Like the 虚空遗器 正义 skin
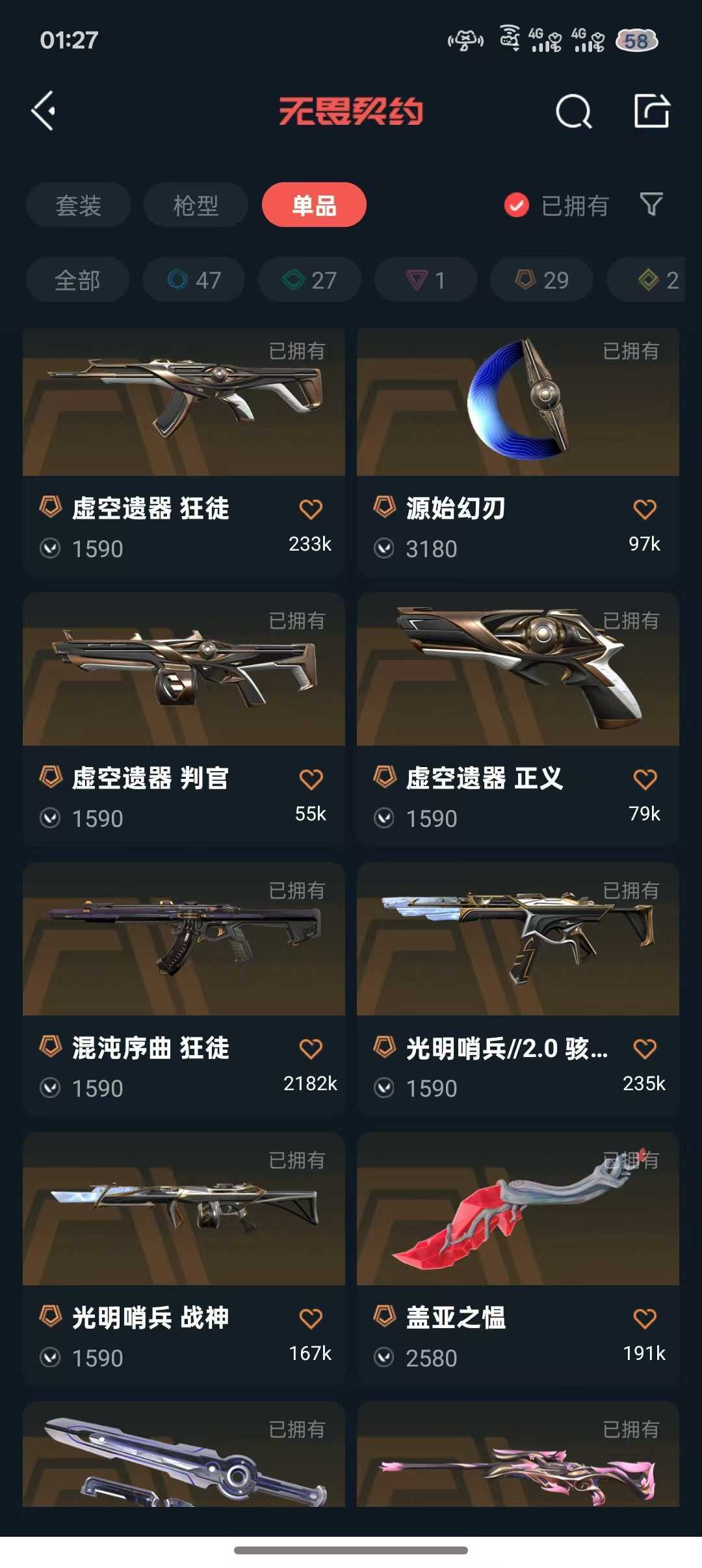Viewport: 702px width, 1568px height. click(645, 779)
